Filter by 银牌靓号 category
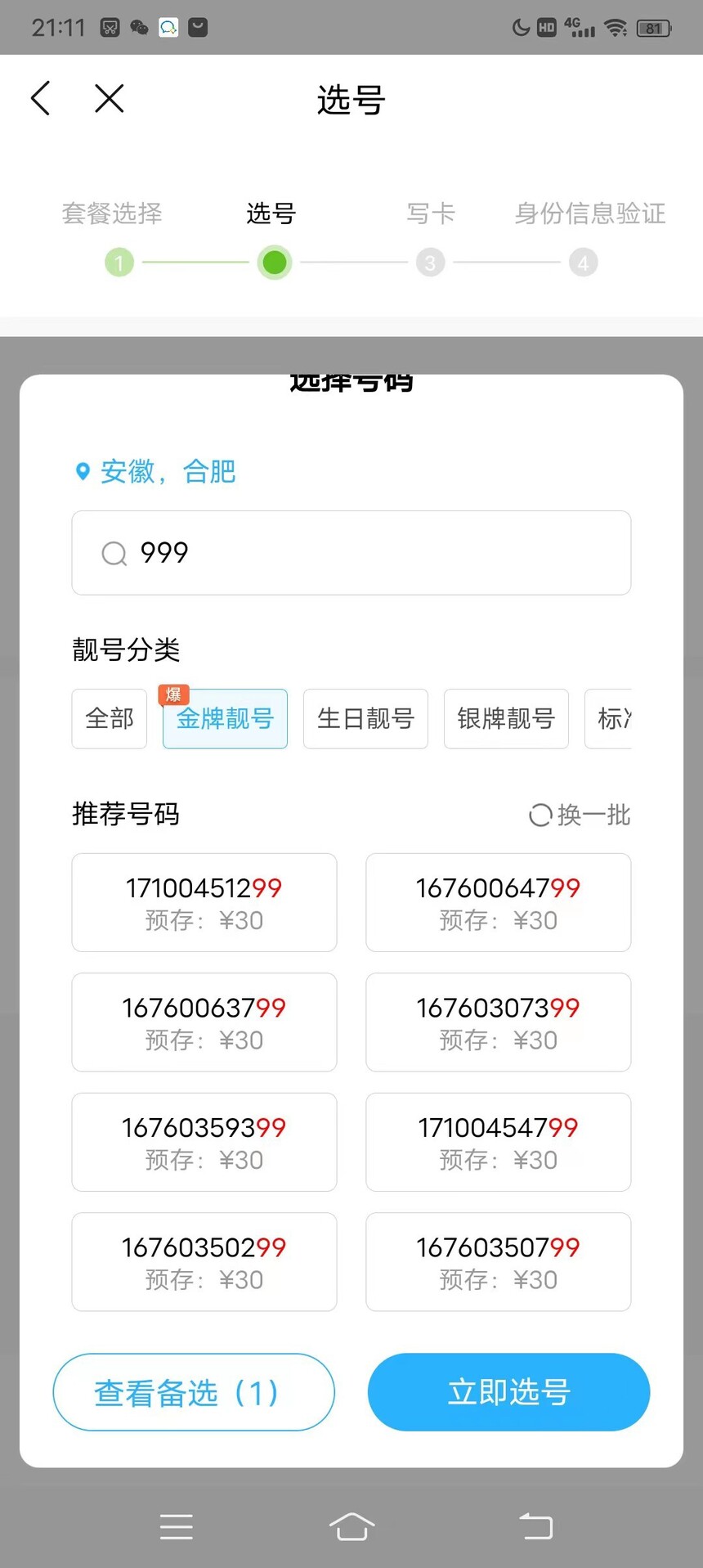The width and height of the screenshot is (703, 1568). pos(506,719)
